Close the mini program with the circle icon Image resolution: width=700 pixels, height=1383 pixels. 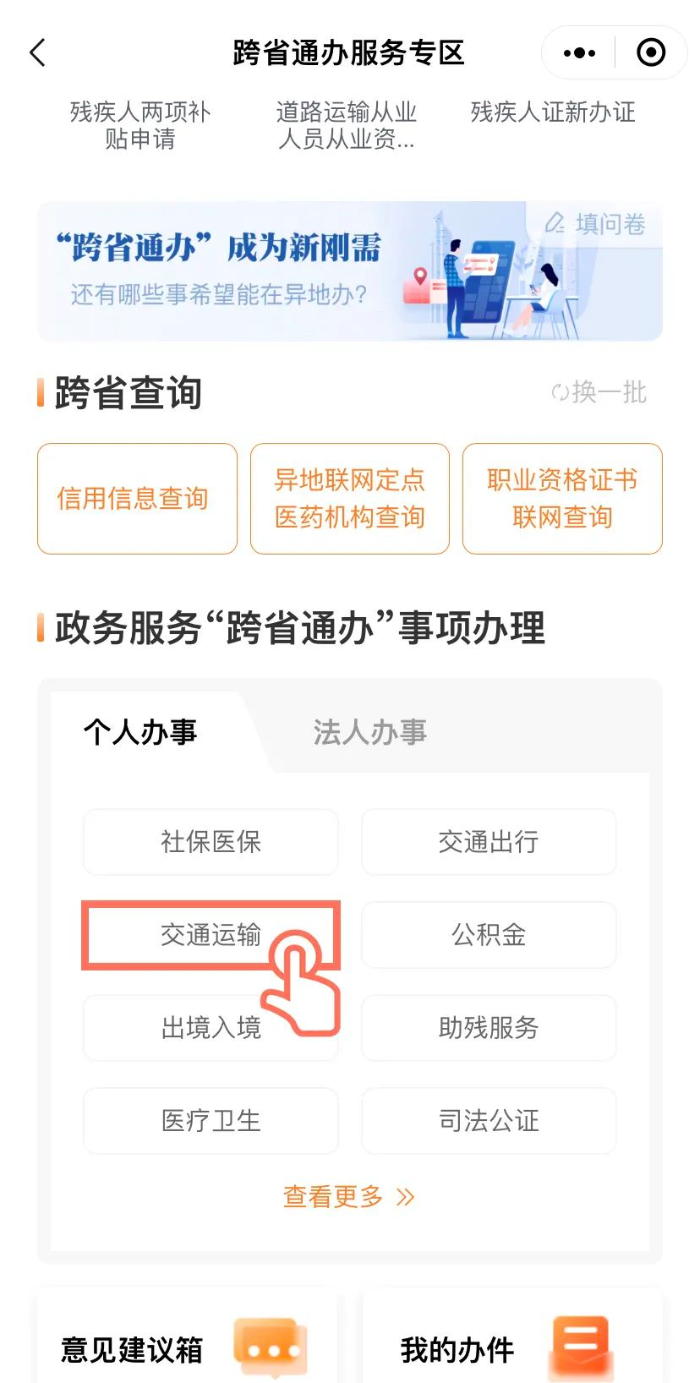point(651,53)
